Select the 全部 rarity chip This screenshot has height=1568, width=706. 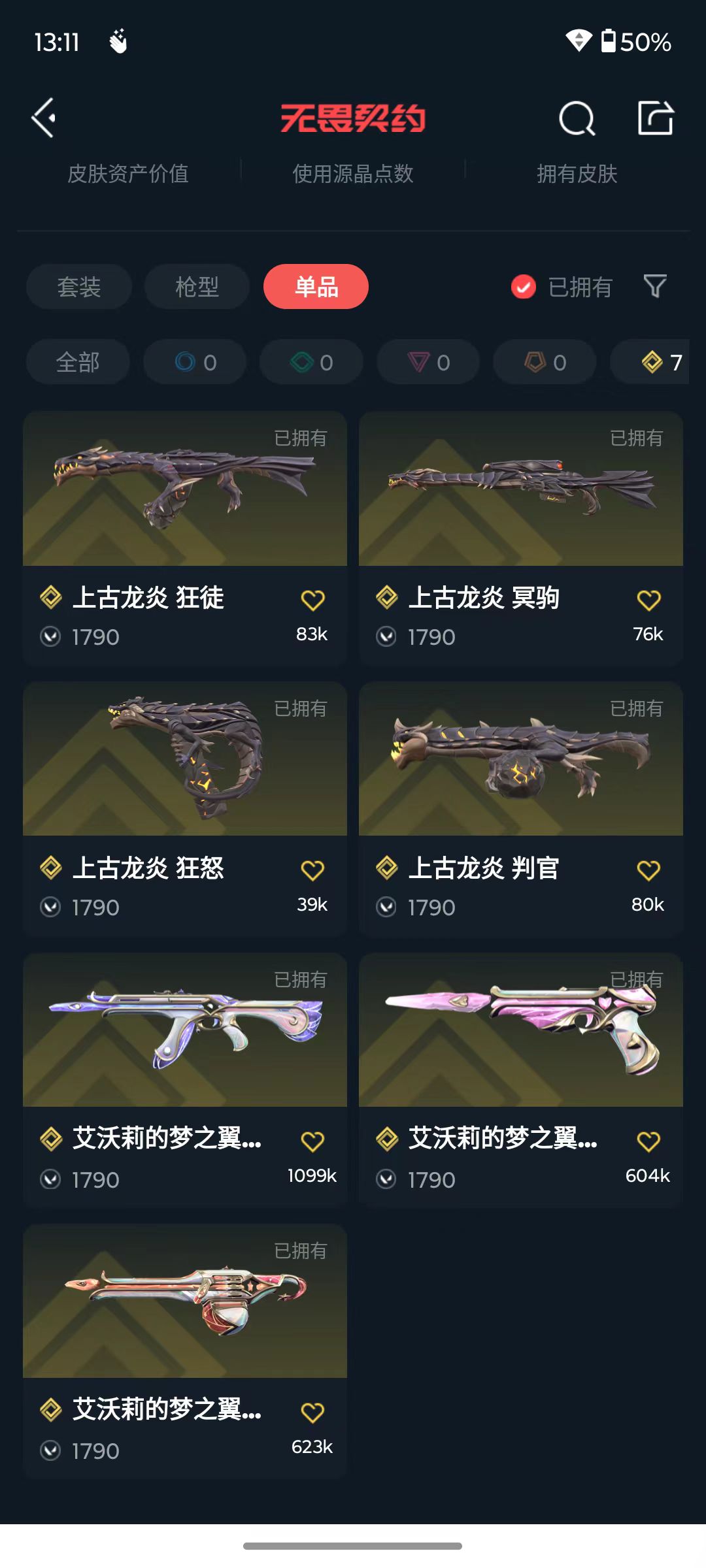point(78,362)
